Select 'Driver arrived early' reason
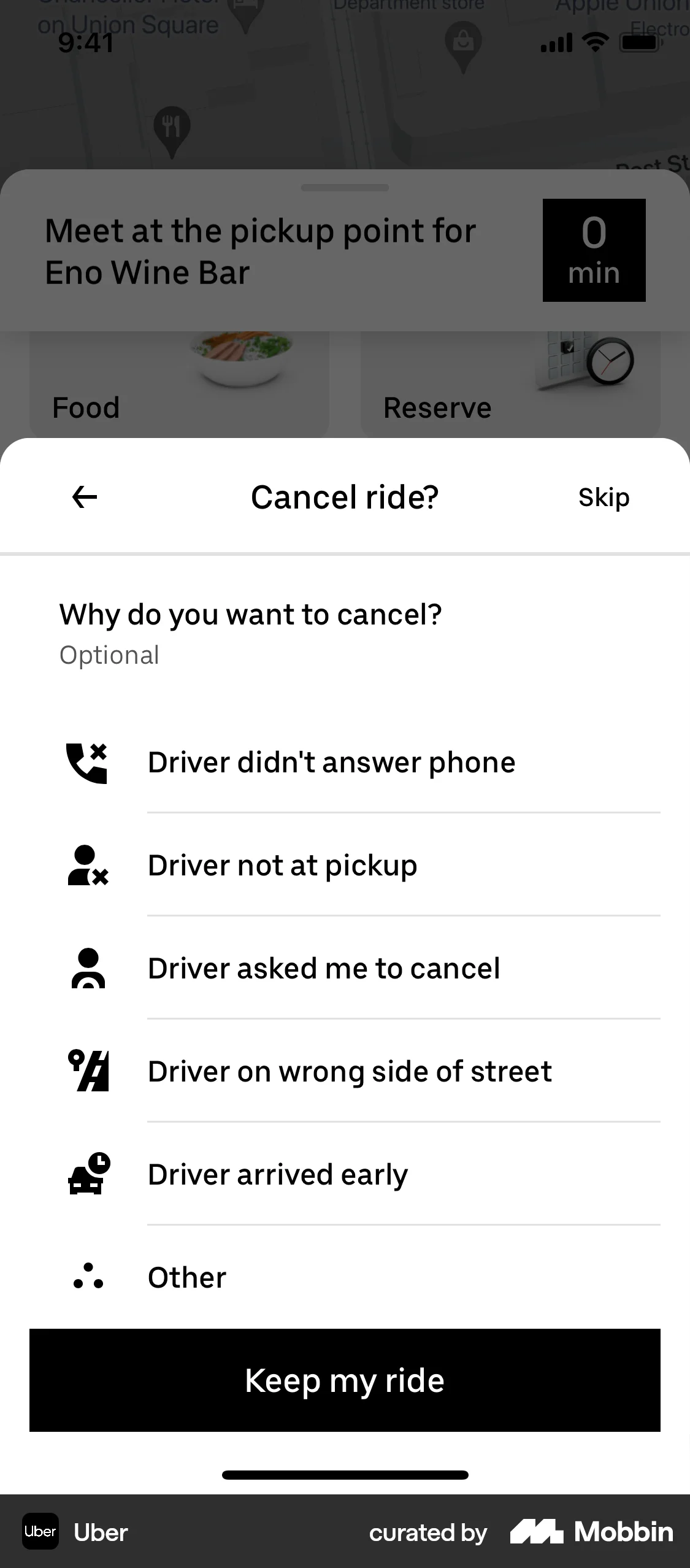The height and width of the screenshot is (1568, 690). point(277,1173)
